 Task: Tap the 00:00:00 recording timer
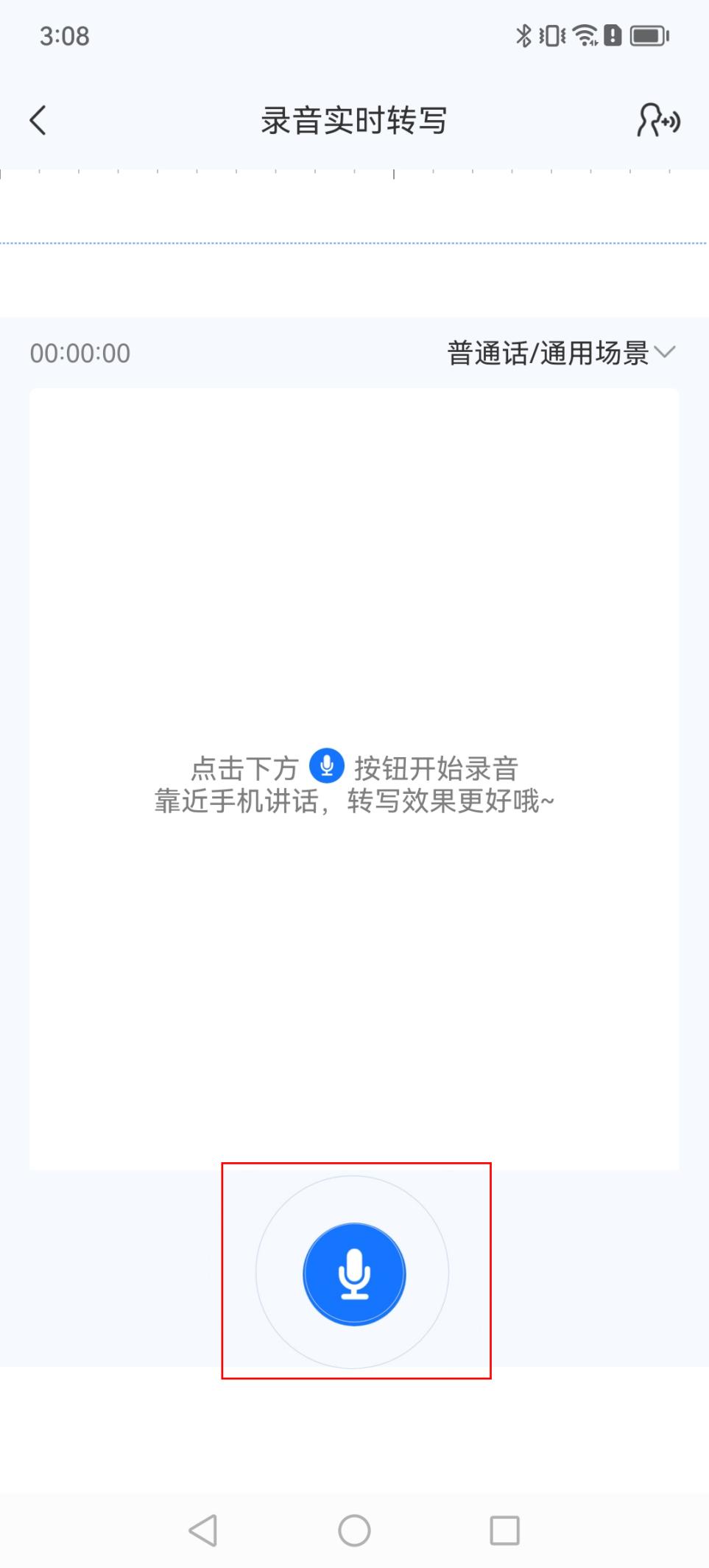[80, 352]
